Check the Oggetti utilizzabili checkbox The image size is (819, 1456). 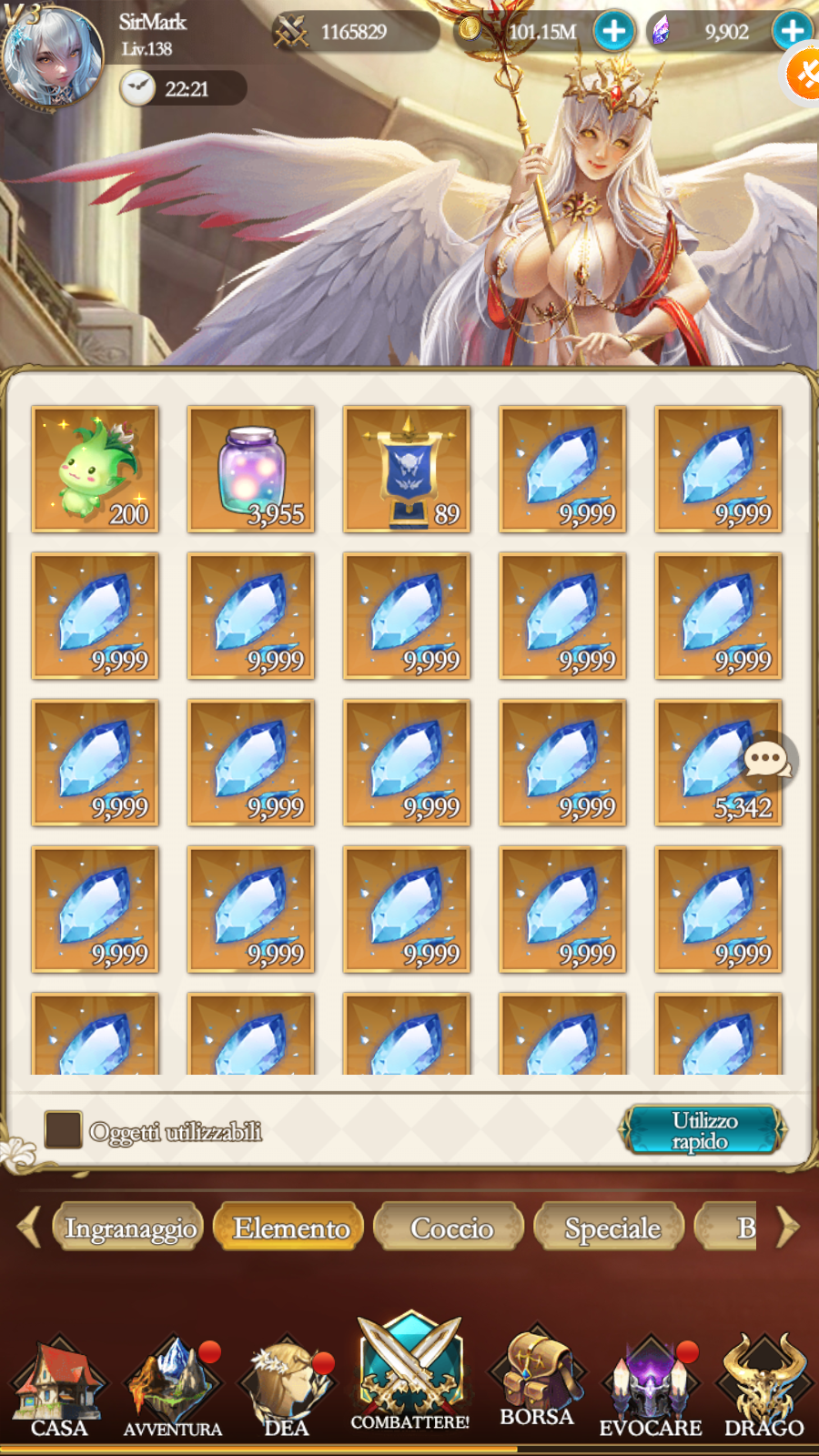coord(63,1130)
